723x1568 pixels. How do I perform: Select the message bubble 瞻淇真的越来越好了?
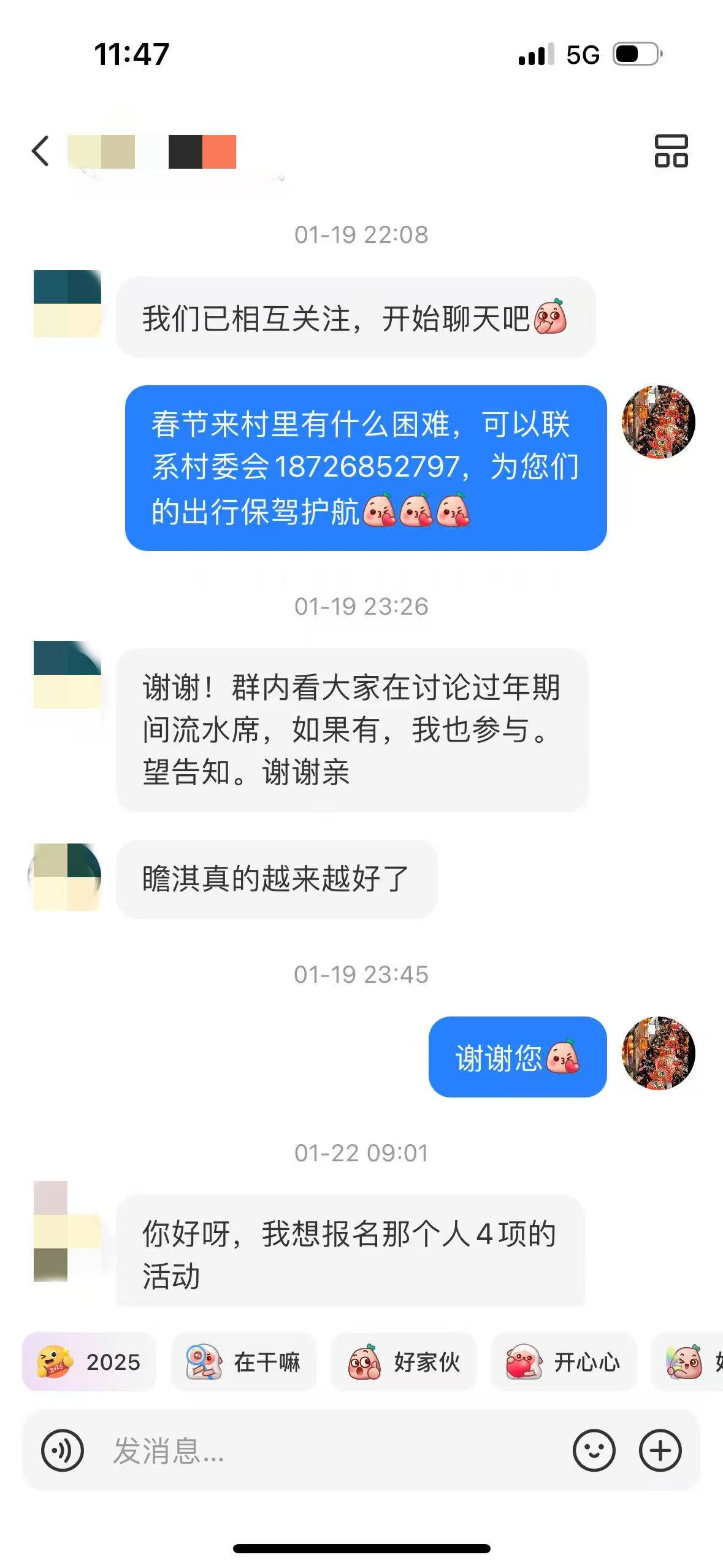click(276, 878)
